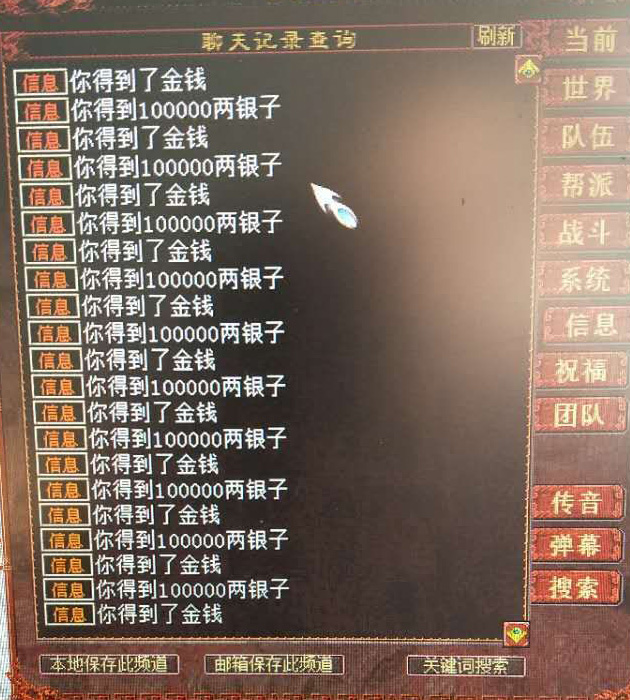Tap the 刷新 refresh button
Viewport: 630px width, 700px height.
coord(496,36)
